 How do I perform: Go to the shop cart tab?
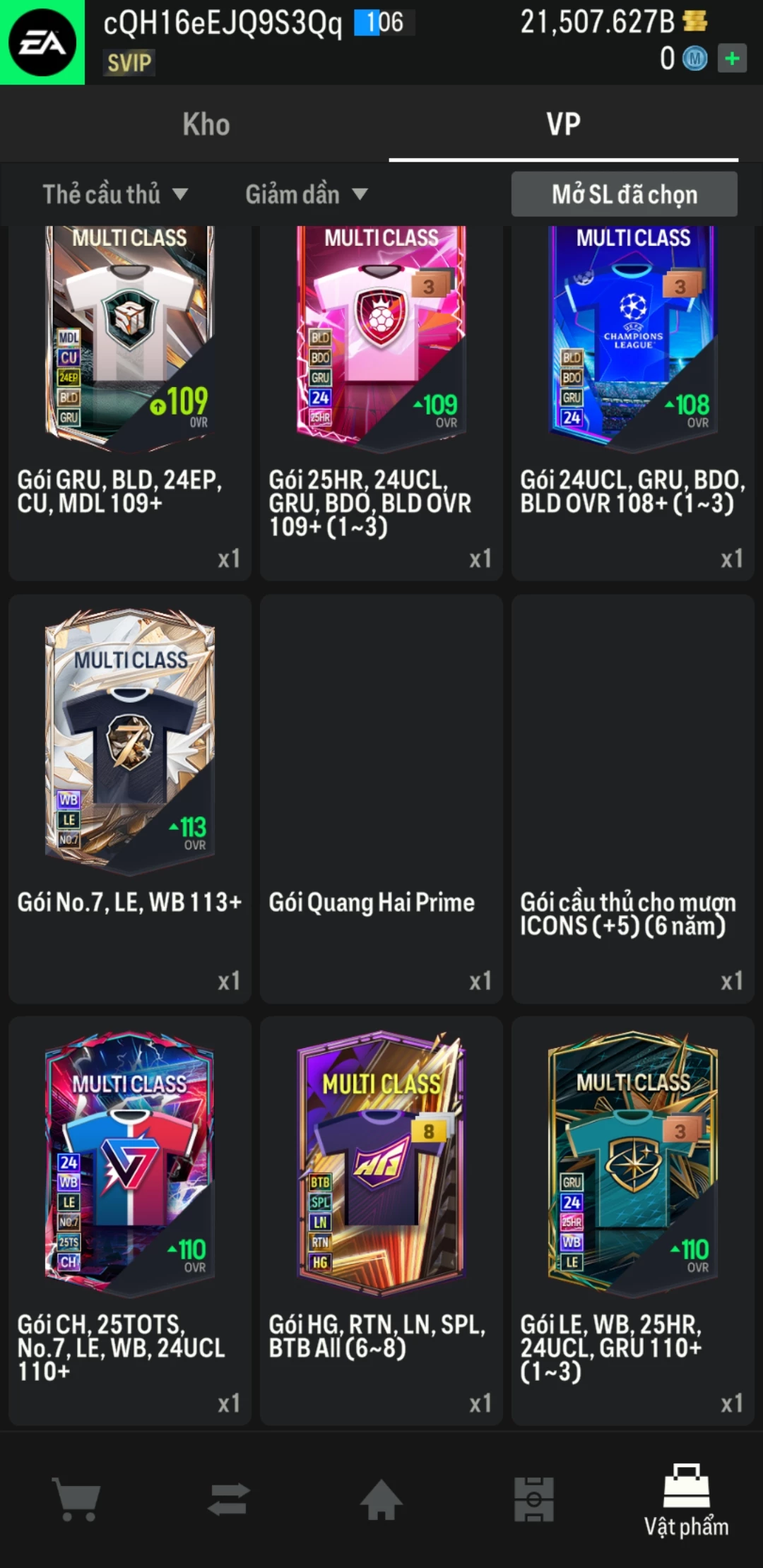pos(76,1499)
